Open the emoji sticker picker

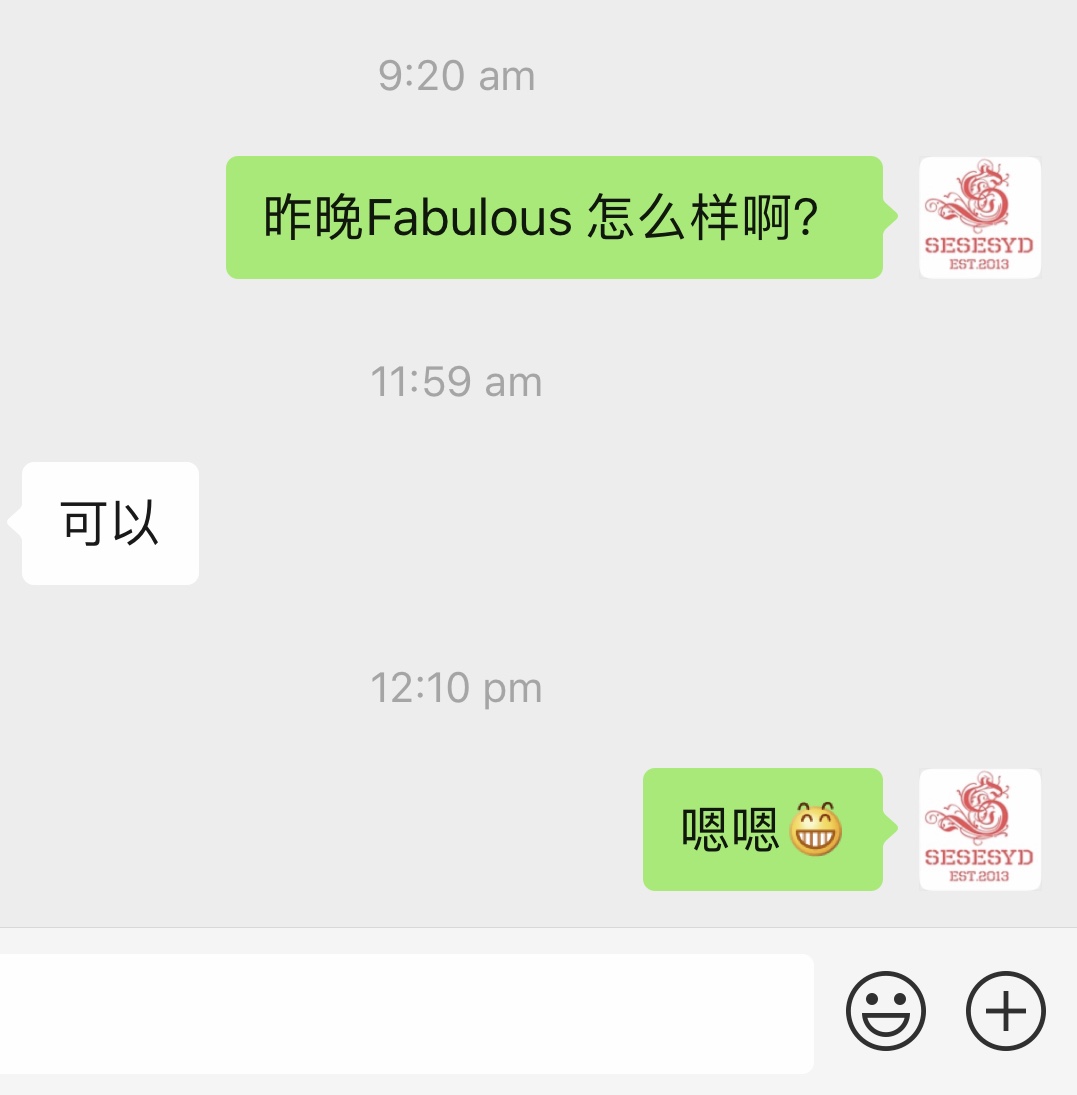885,1011
